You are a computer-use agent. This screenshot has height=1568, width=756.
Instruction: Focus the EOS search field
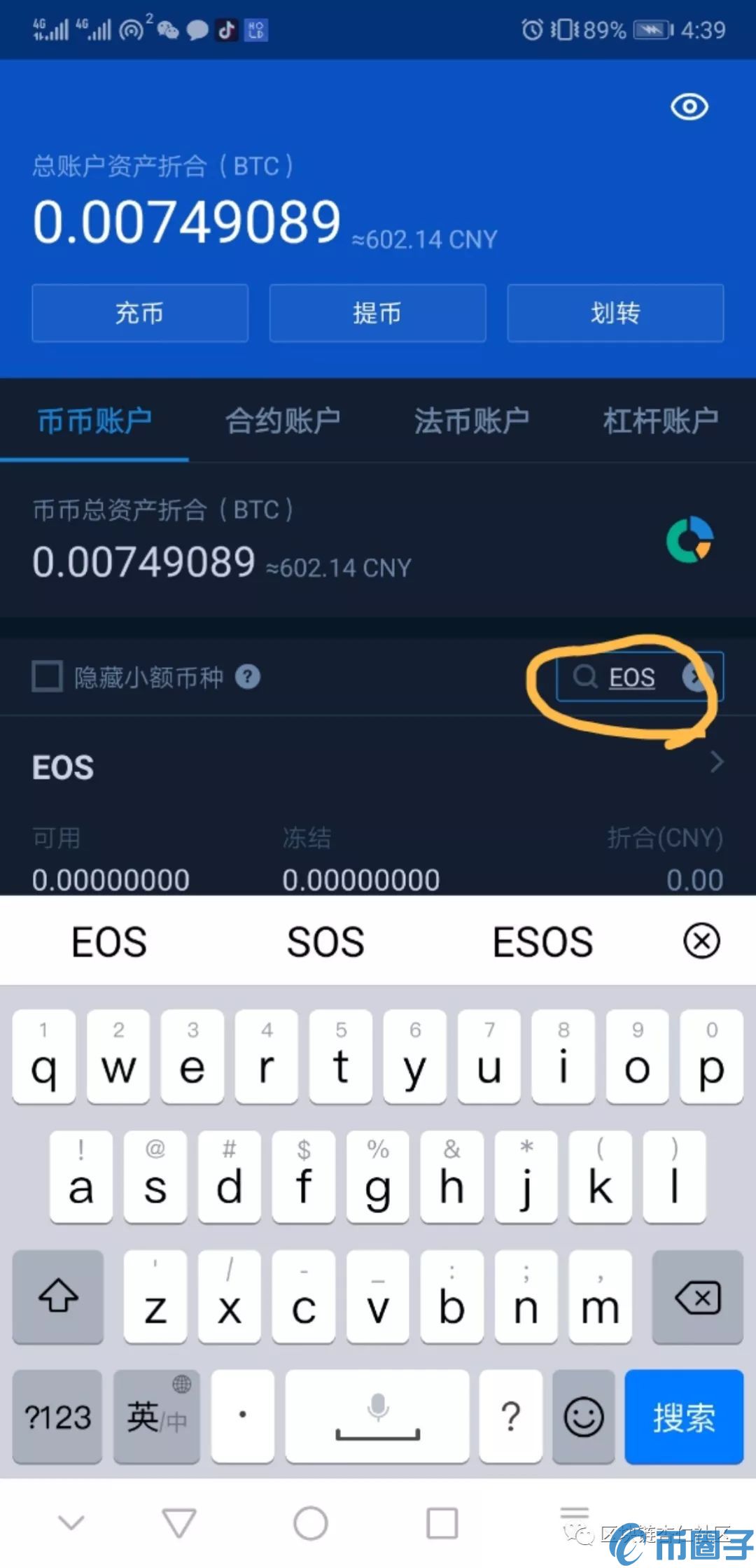pyautogui.click(x=631, y=677)
